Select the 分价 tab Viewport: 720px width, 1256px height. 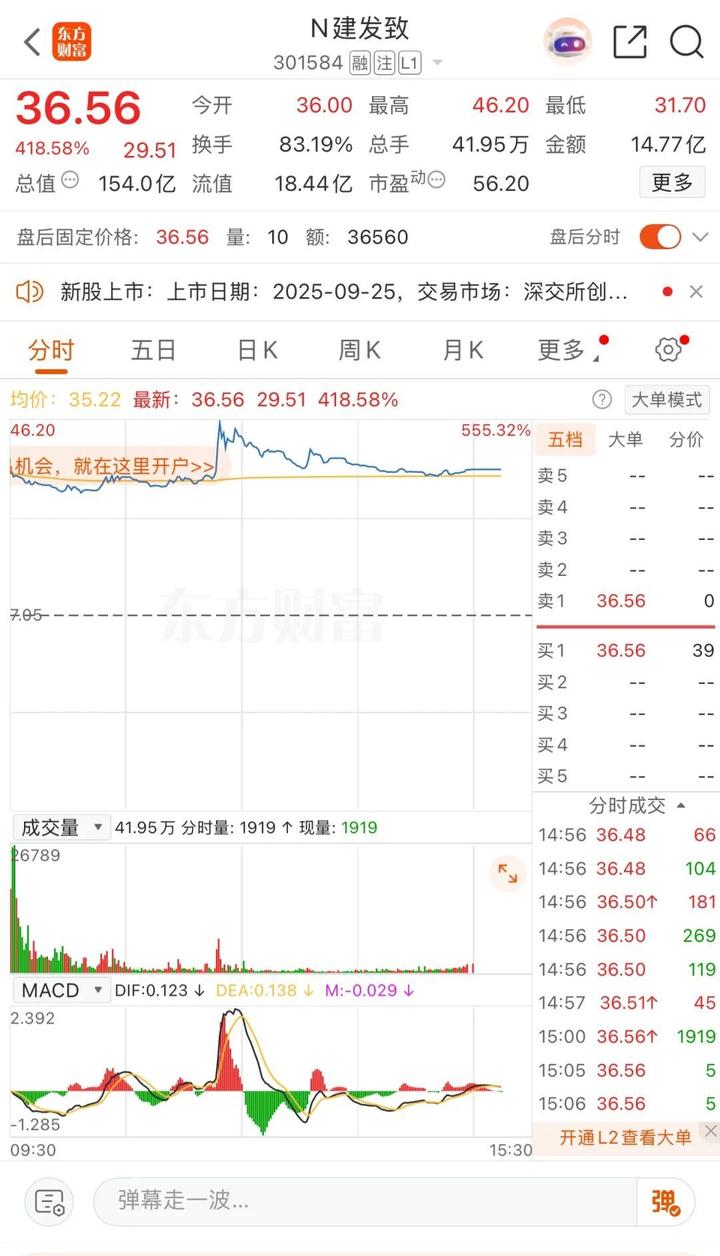coord(686,439)
